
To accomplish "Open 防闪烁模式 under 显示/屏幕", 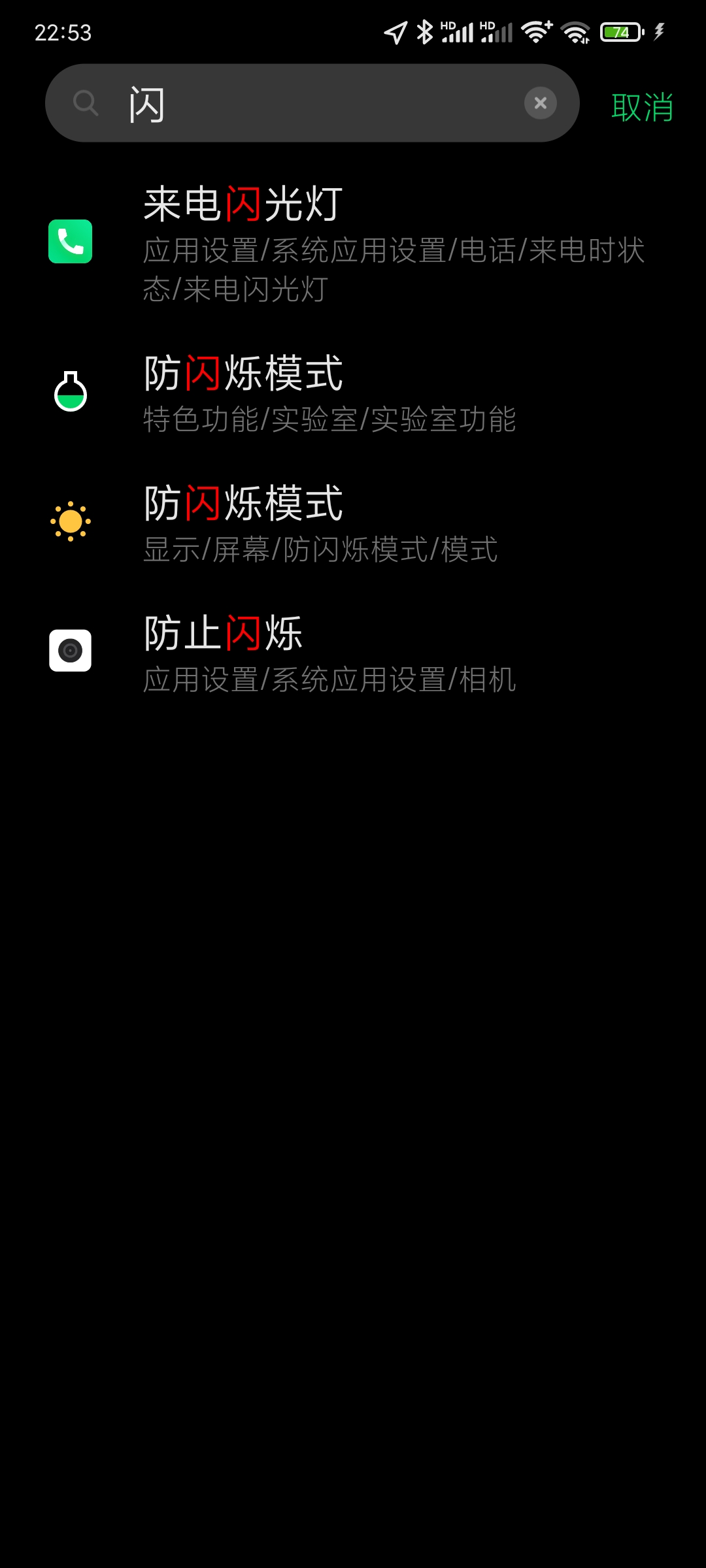I will (353, 522).
